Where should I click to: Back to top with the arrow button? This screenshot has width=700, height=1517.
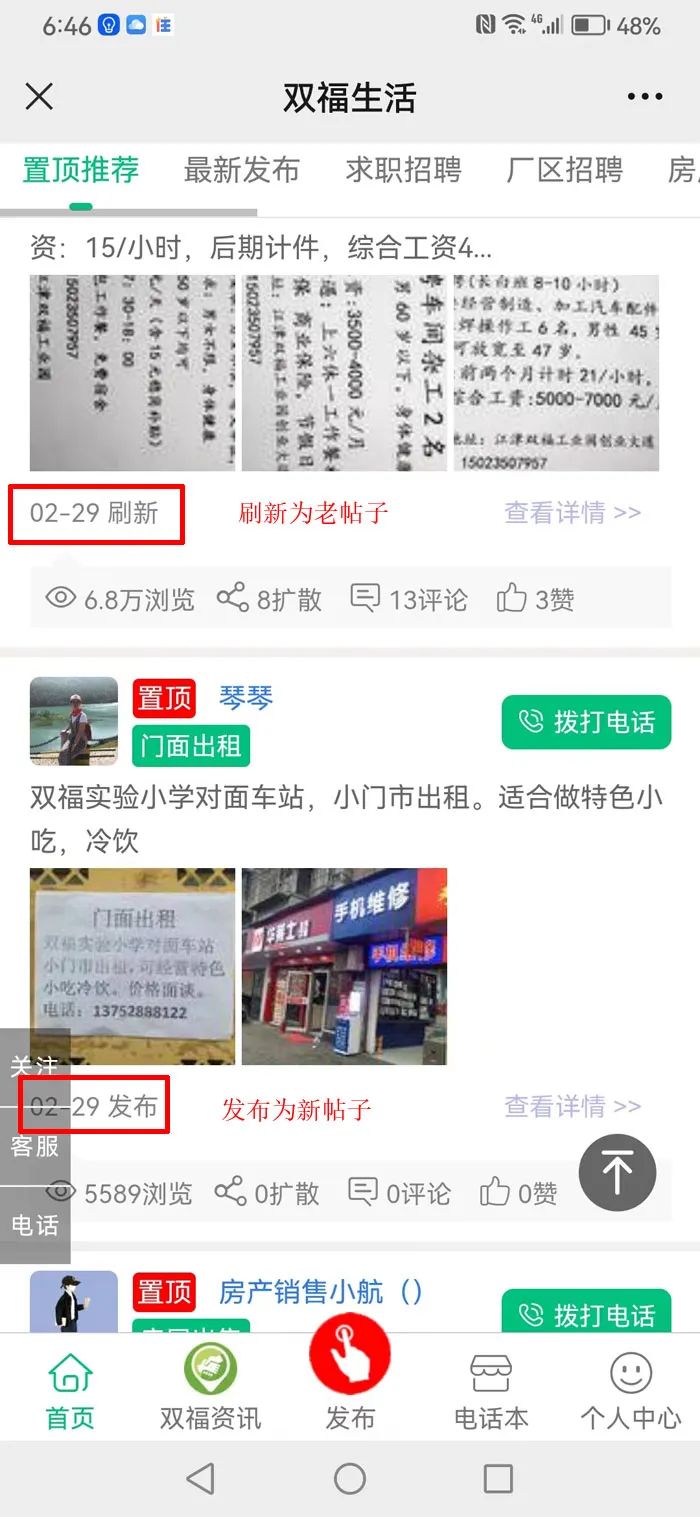coord(617,1173)
